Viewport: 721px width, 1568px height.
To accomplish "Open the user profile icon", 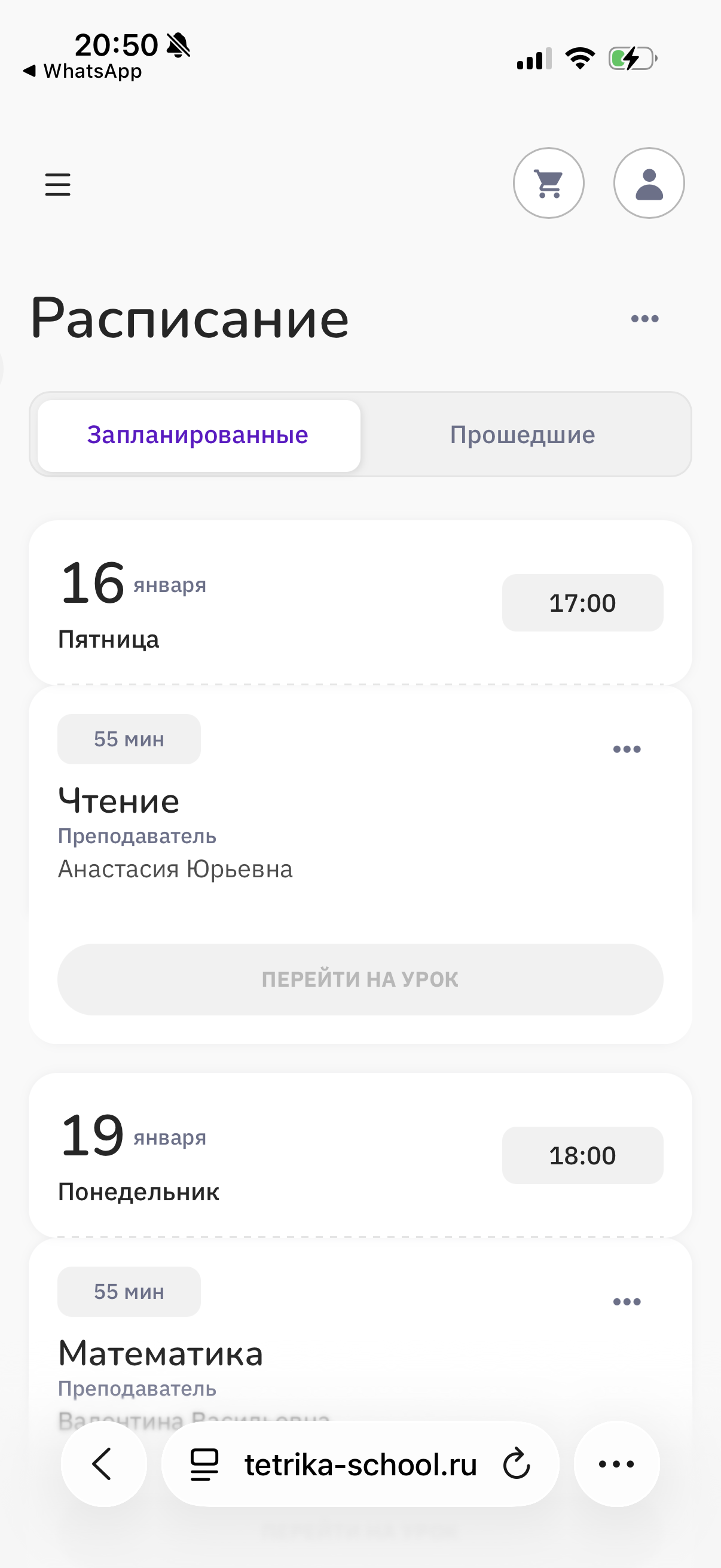I will click(649, 183).
